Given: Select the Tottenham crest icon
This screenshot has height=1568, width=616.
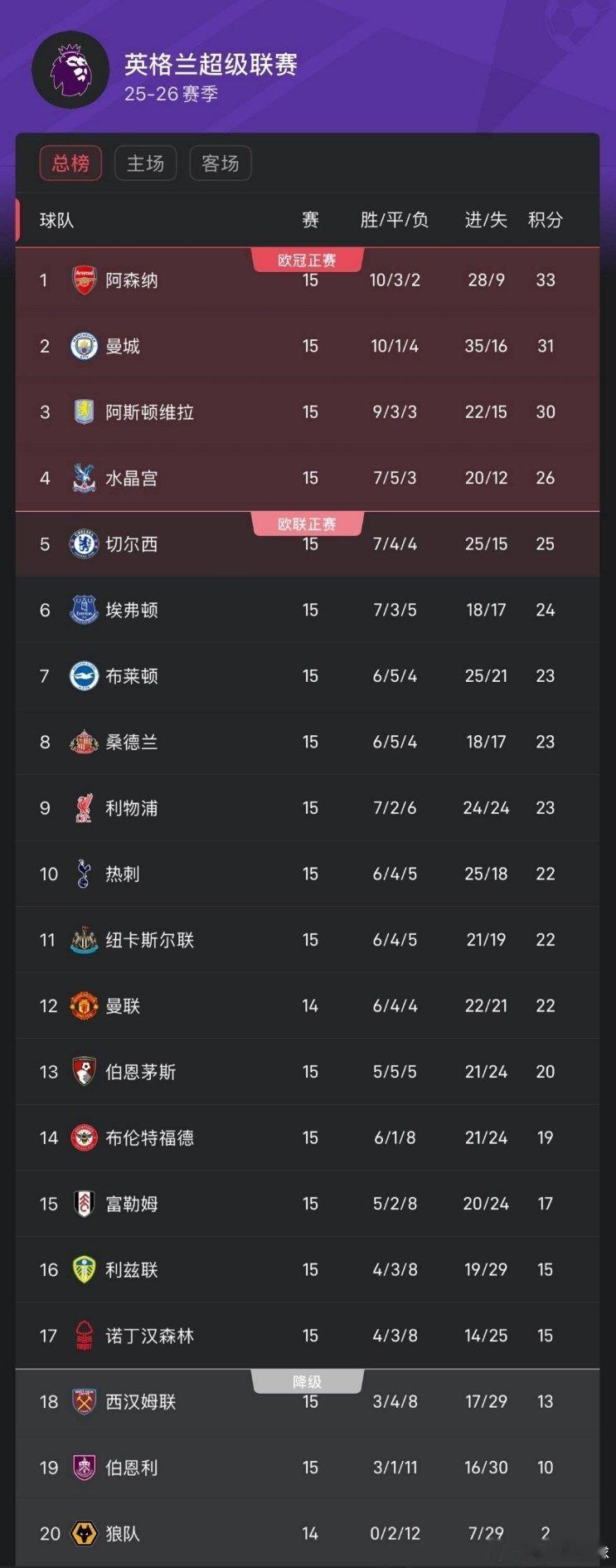Looking at the screenshot, I should tap(84, 874).
